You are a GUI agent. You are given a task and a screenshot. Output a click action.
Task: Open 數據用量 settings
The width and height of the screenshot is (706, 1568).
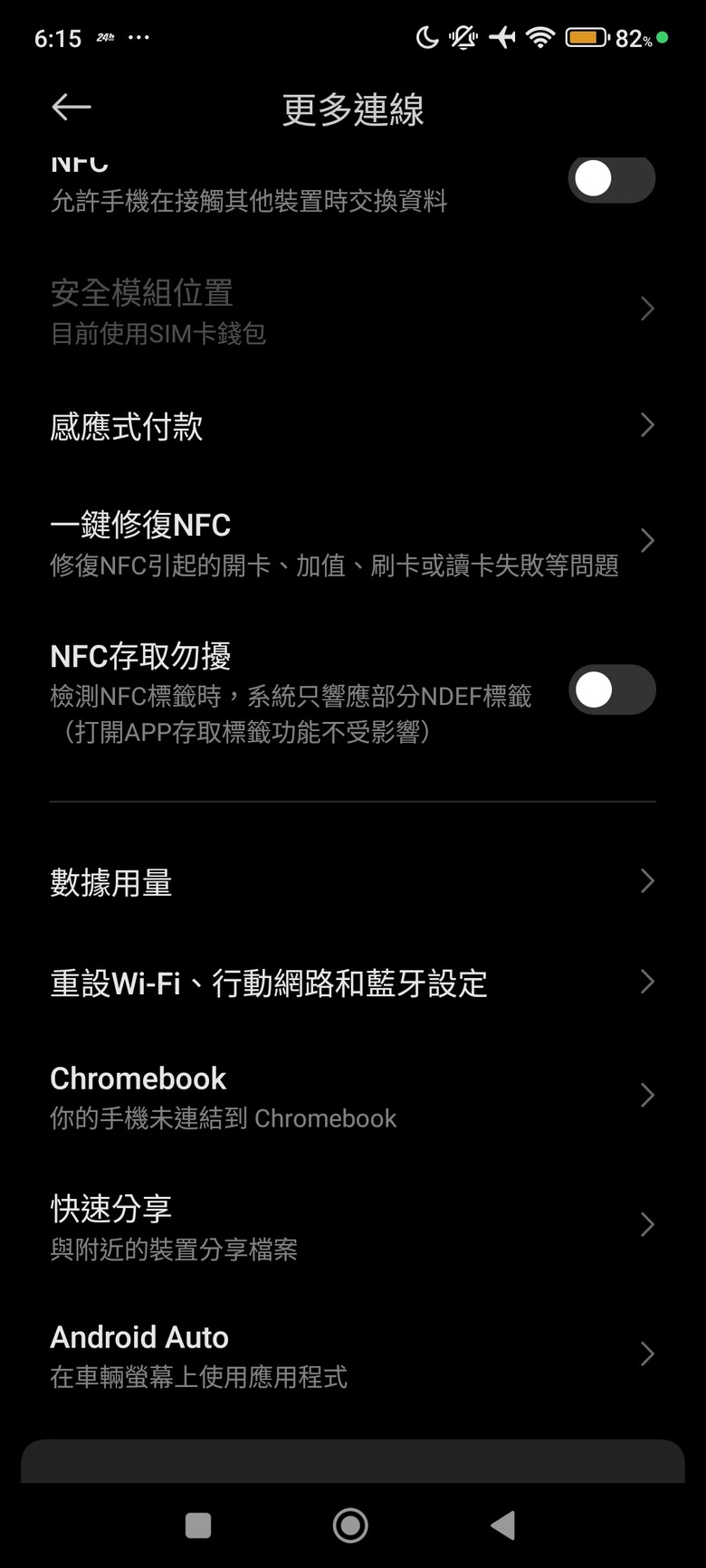coord(353,880)
